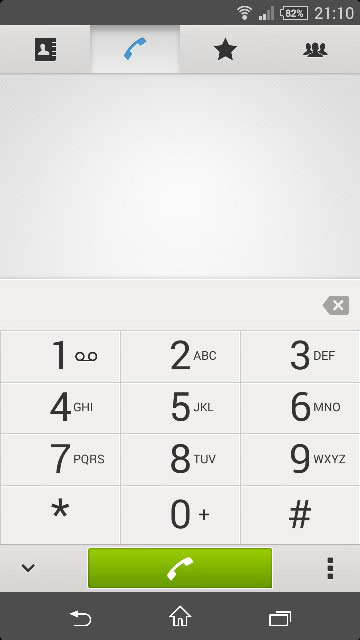Screen dimensions: 360x640
Task: Switch to the Groups tab
Action: pos(315,49)
